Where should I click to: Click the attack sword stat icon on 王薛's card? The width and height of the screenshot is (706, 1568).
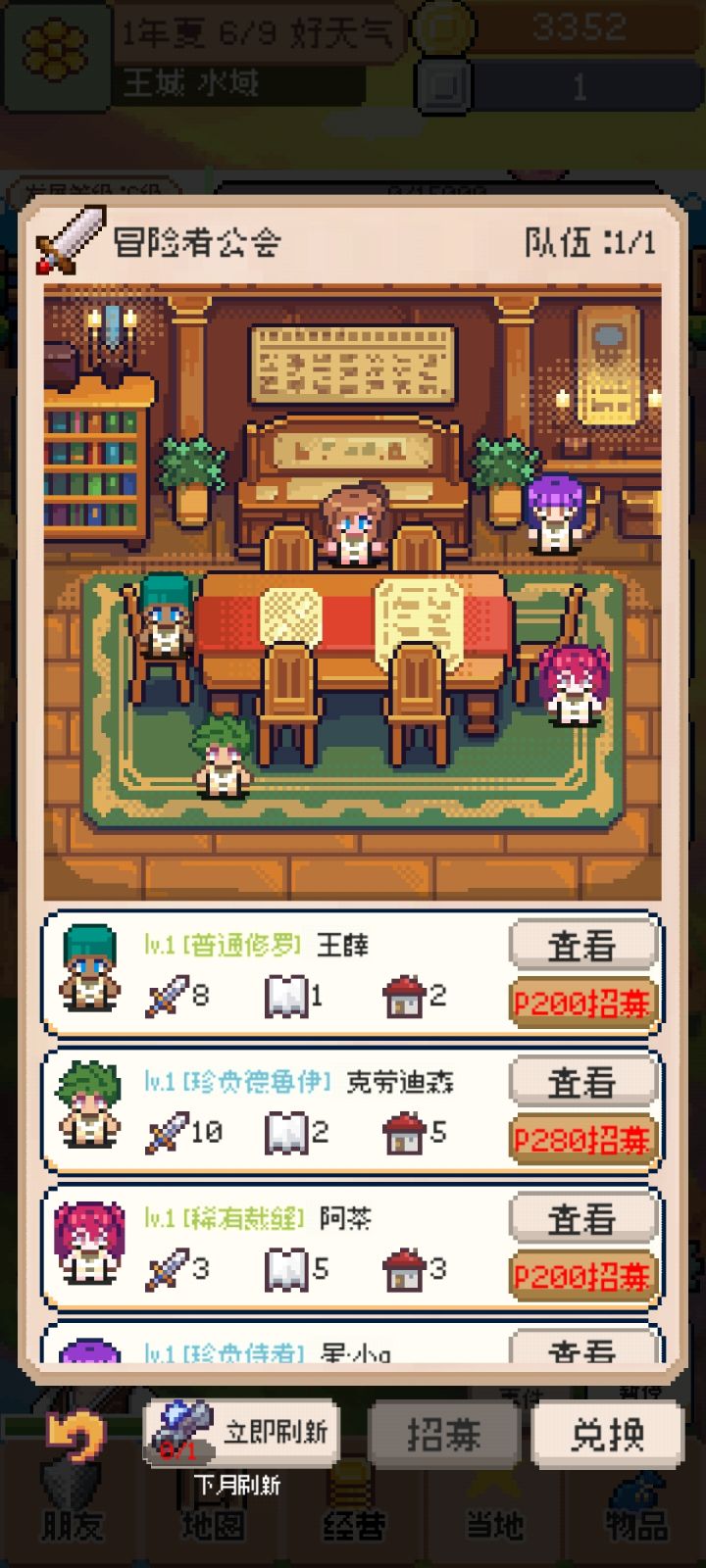click(162, 997)
